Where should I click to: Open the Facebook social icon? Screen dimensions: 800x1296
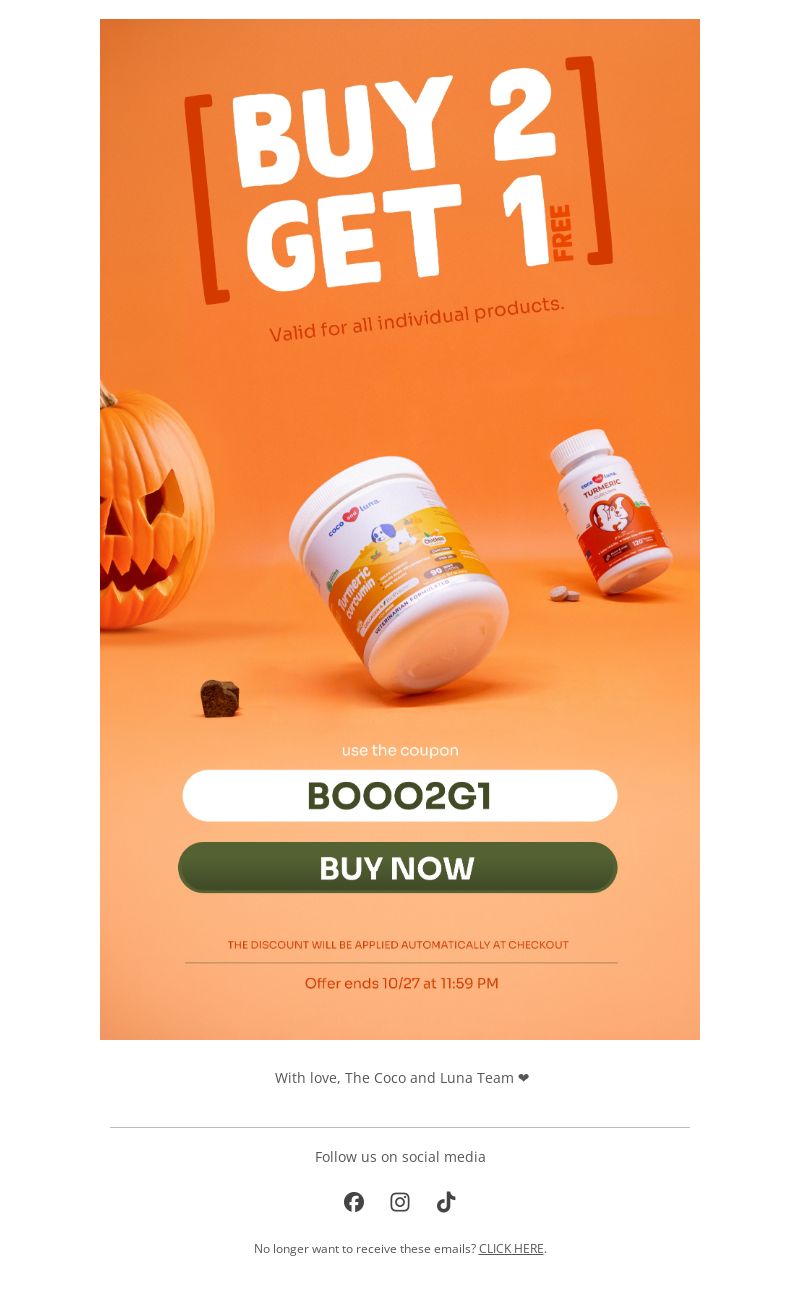(x=354, y=1202)
